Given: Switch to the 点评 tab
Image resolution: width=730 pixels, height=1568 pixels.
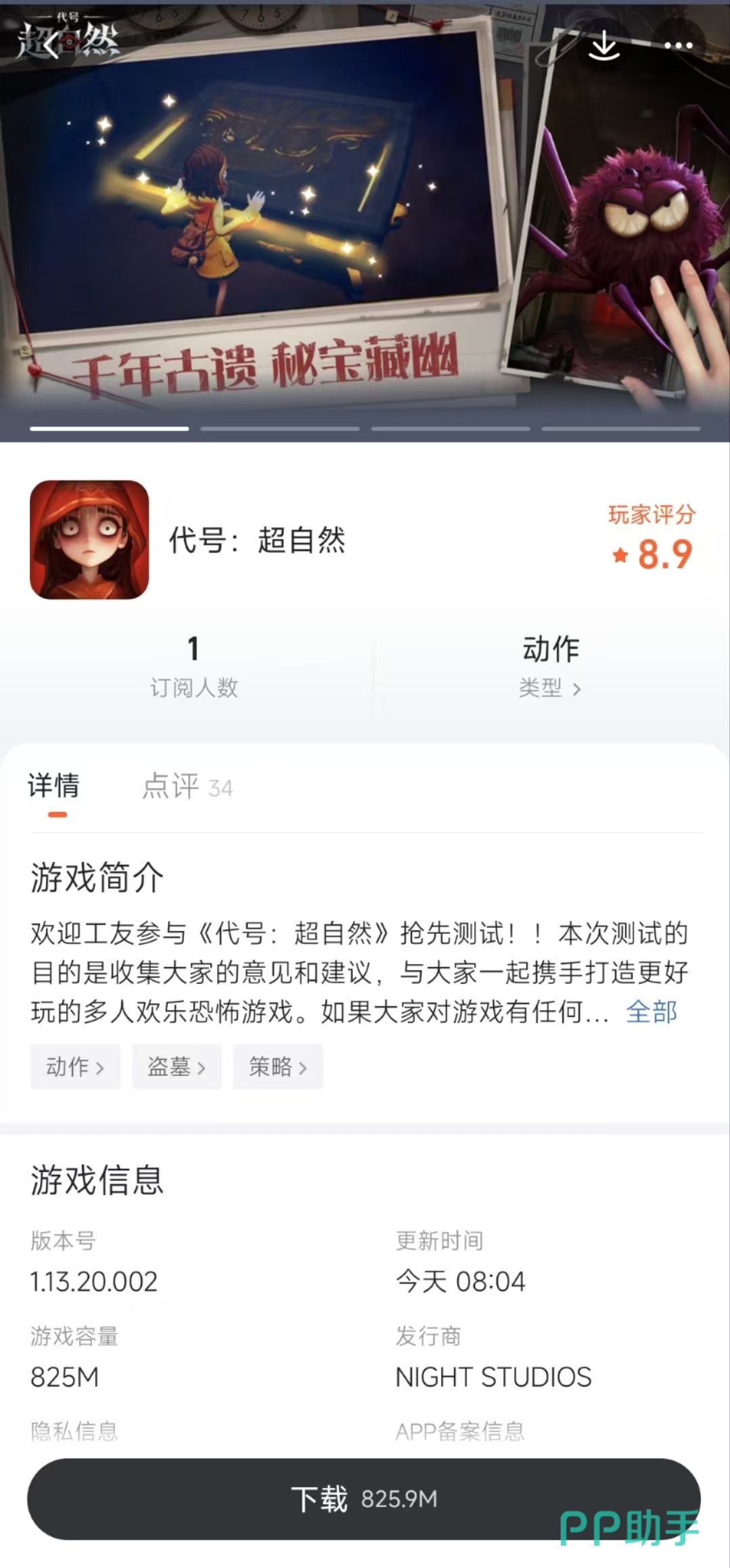Looking at the screenshot, I should click(187, 787).
